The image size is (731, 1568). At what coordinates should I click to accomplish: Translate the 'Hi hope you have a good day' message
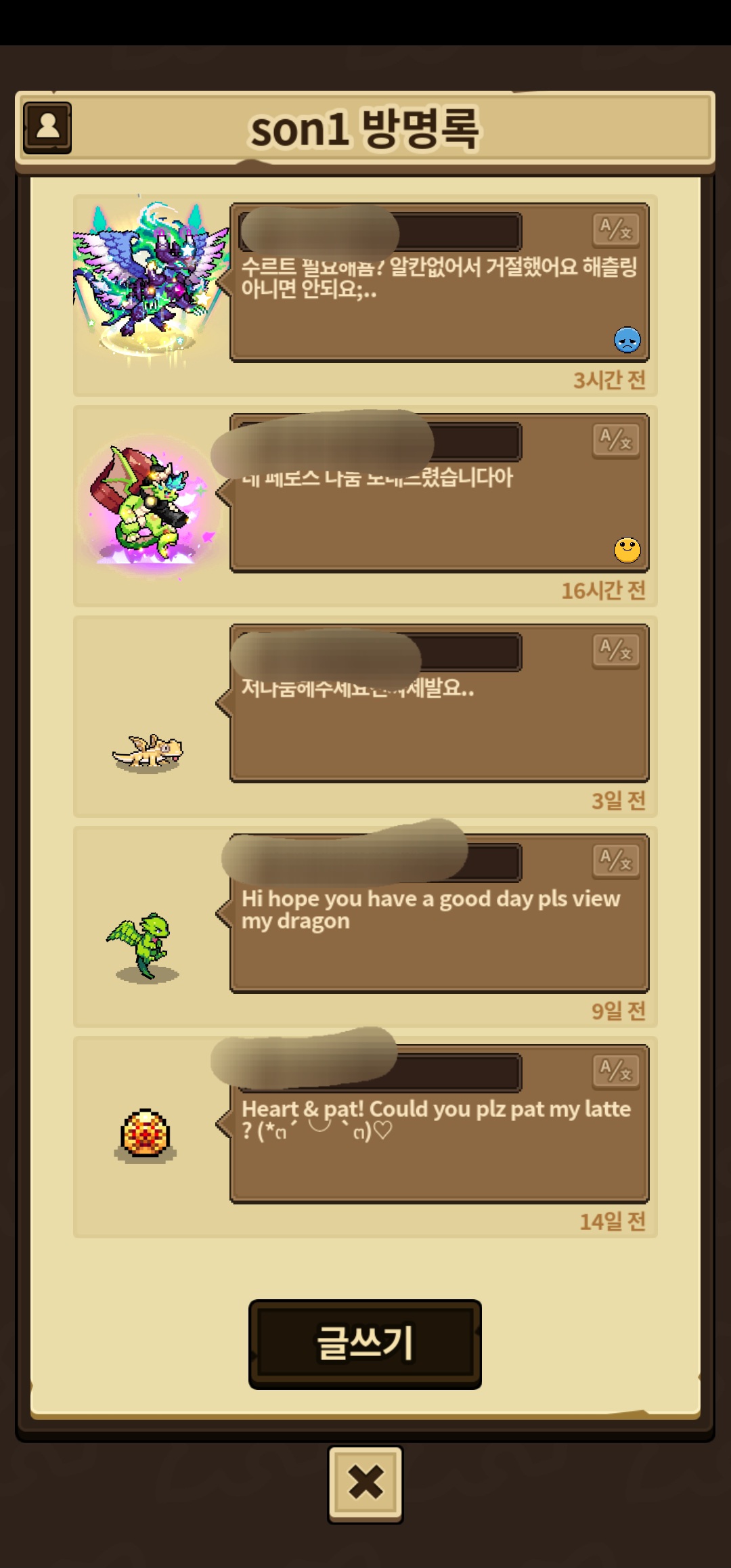(616, 861)
